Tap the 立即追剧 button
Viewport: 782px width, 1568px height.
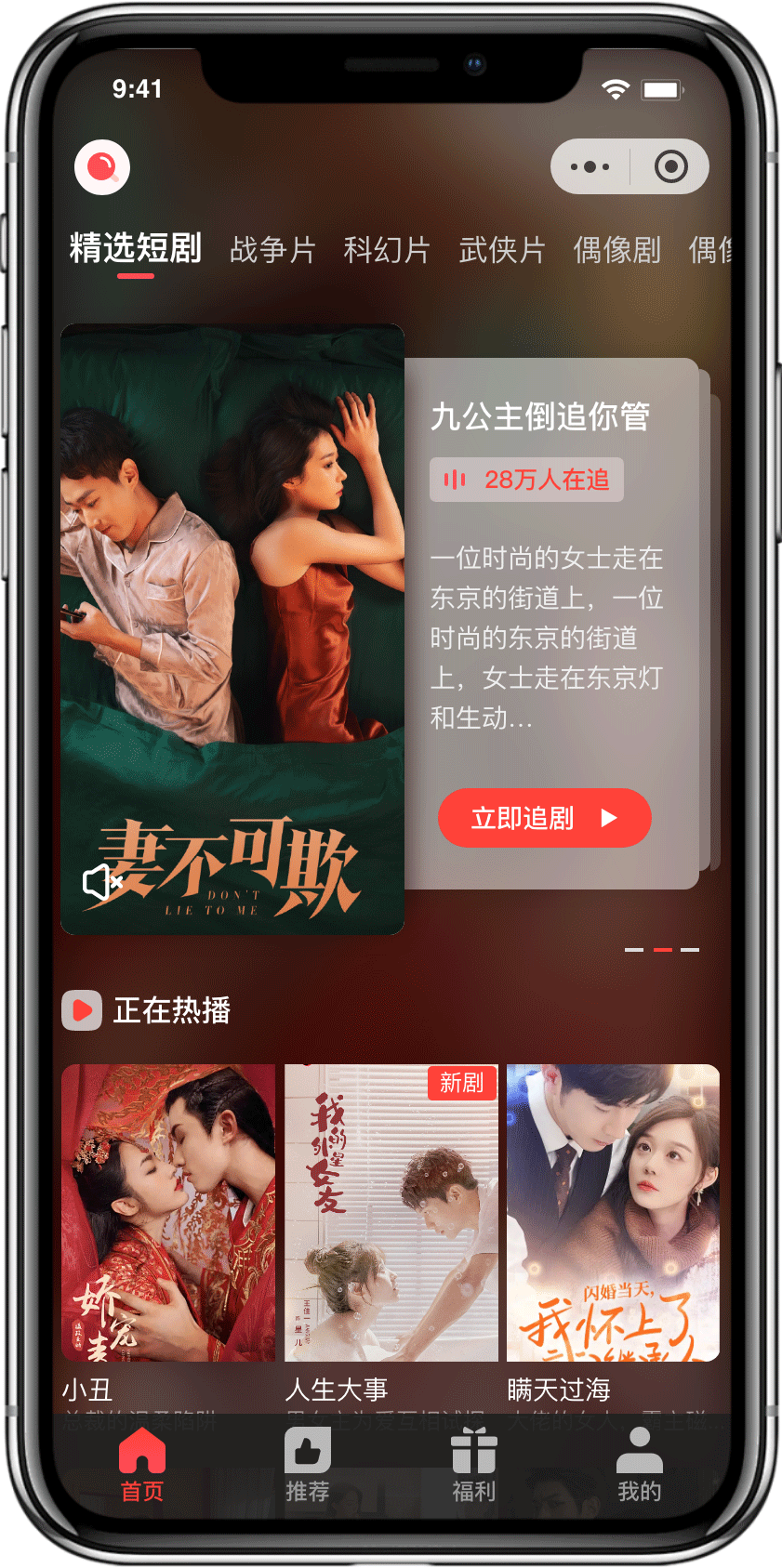pyautogui.click(x=544, y=818)
